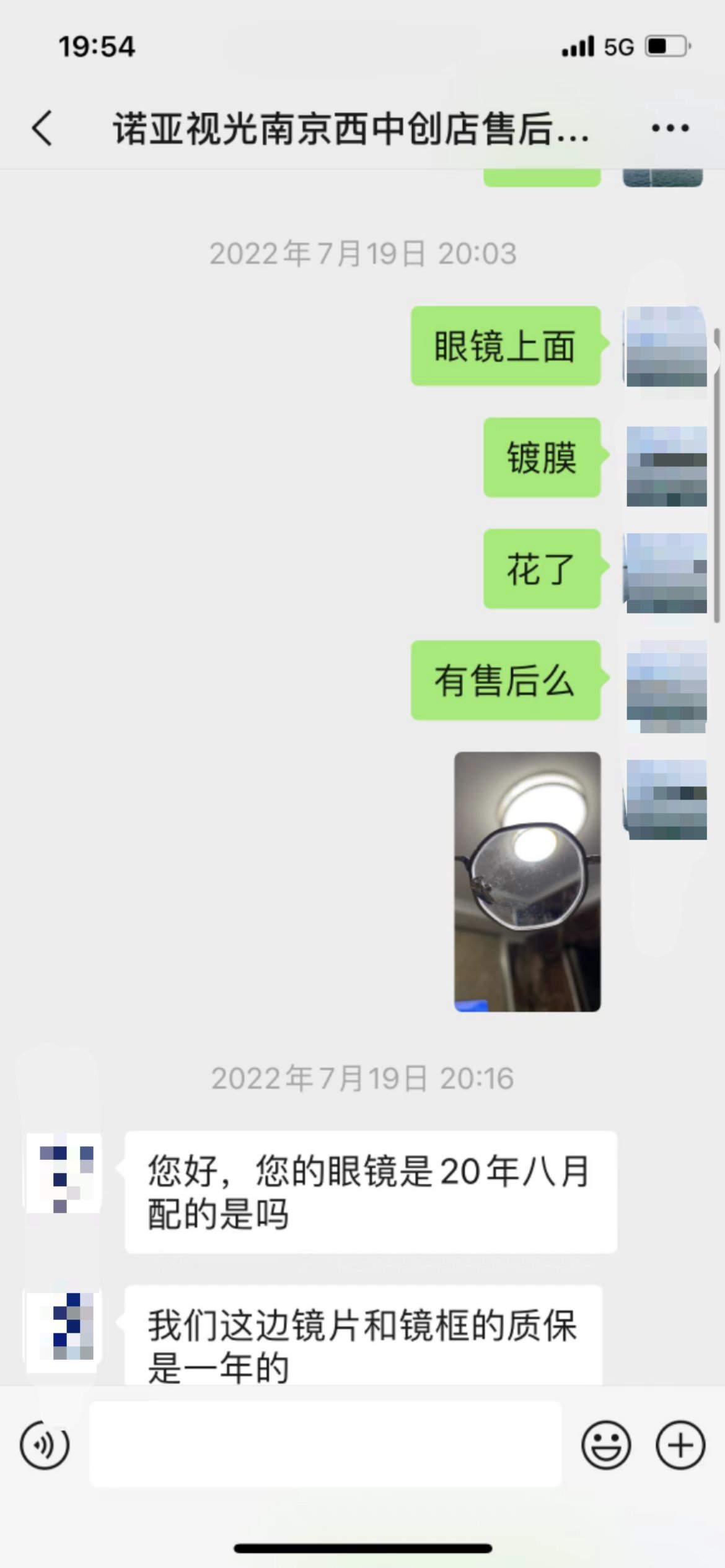
Task: Tap the 19:54 clock in status bar
Action: coord(96,46)
